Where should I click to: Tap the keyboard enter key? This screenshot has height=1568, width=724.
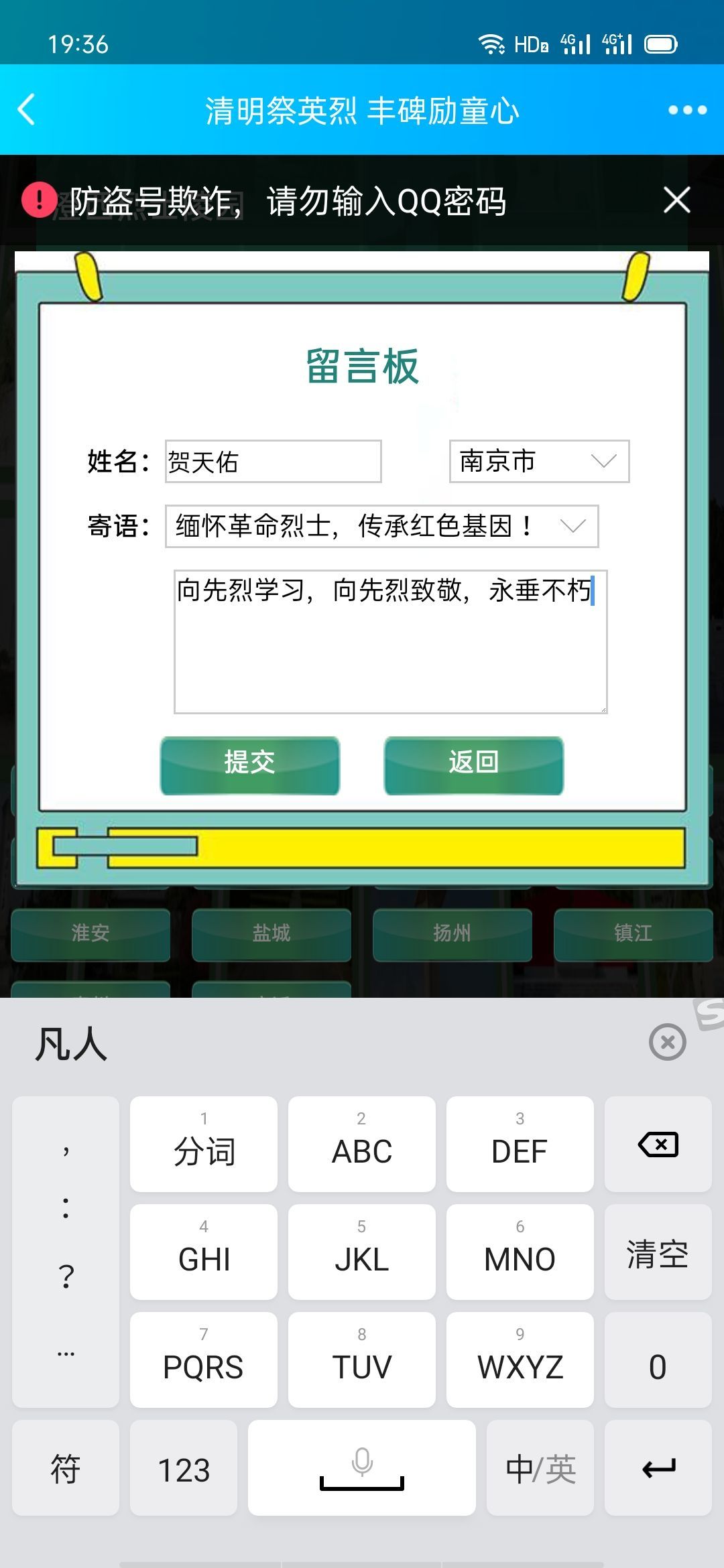[658, 1468]
